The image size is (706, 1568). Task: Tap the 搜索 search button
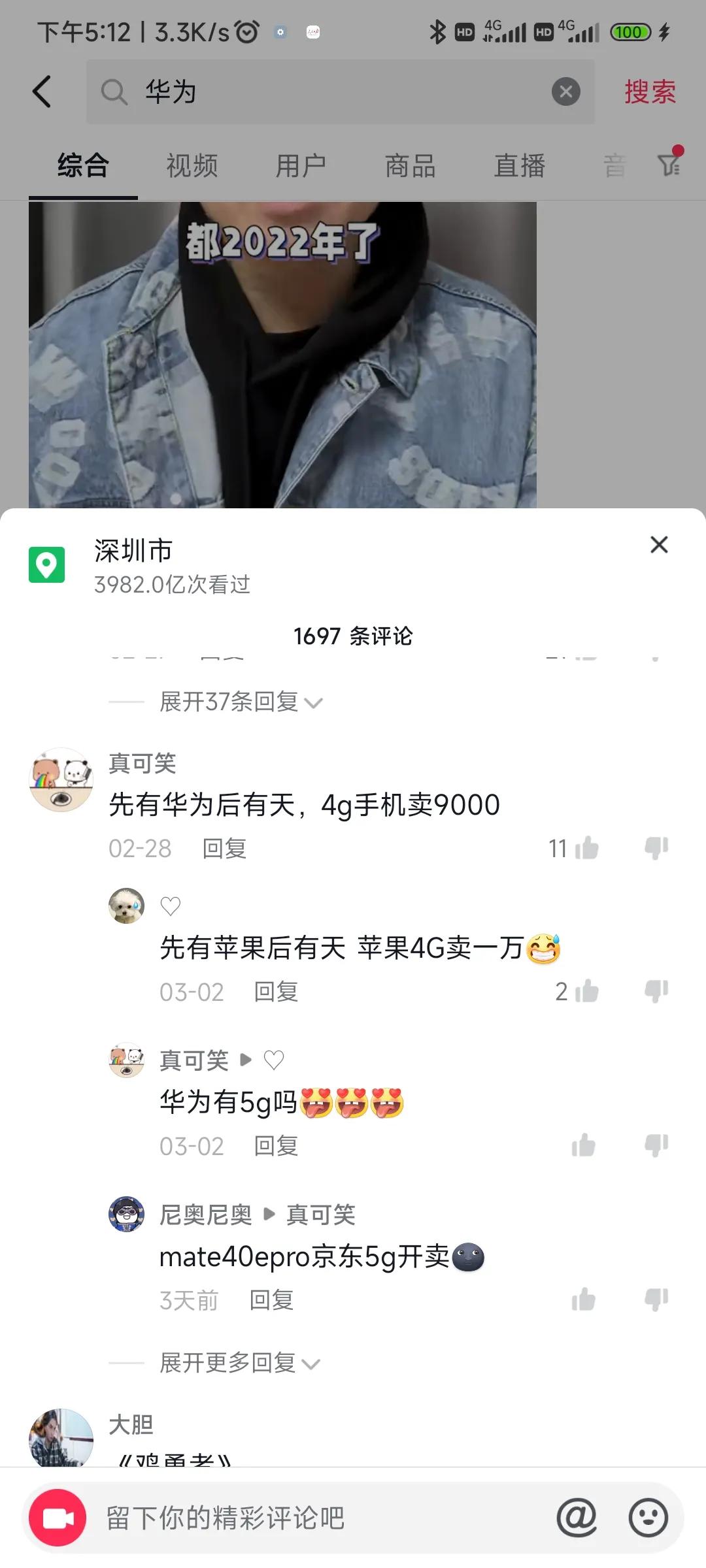(651, 91)
